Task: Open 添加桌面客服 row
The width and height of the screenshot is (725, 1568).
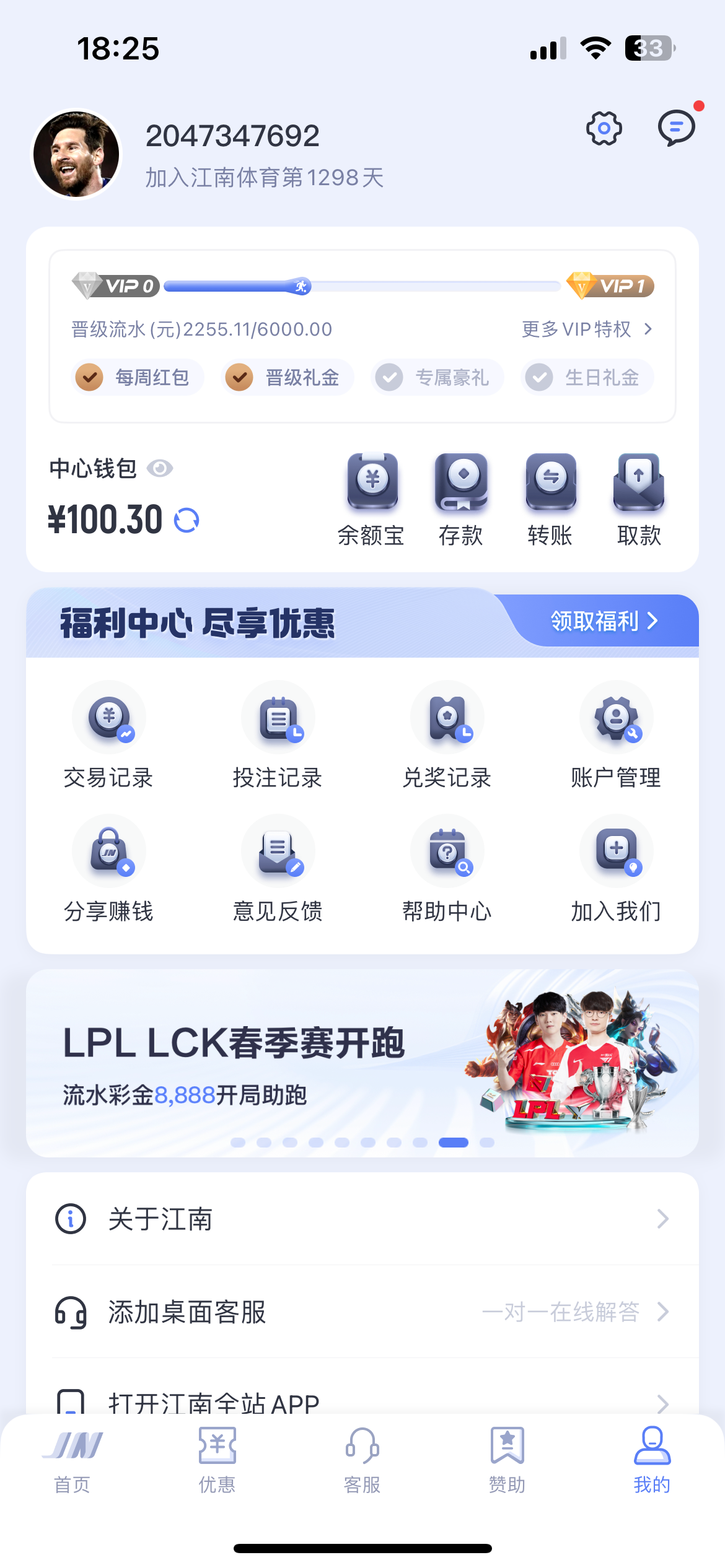Action: [362, 1312]
